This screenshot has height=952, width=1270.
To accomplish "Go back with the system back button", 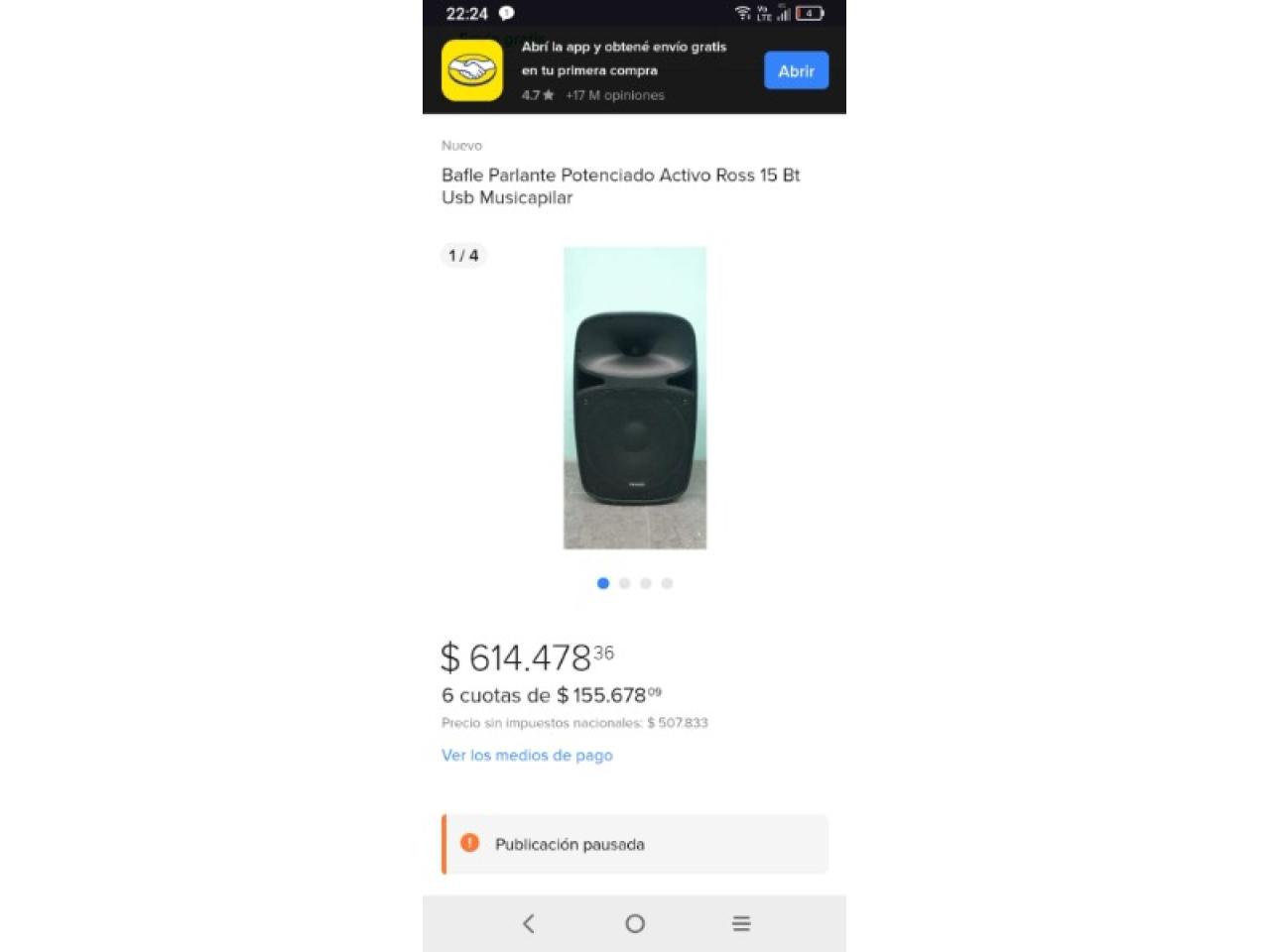I will point(529,923).
